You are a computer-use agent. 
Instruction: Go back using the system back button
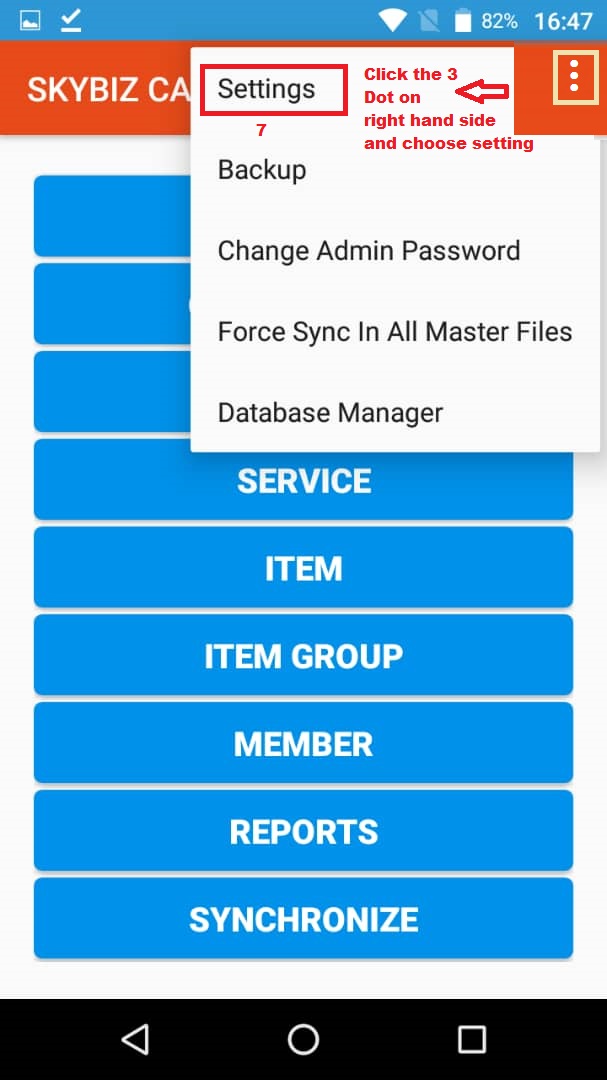(x=135, y=1039)
